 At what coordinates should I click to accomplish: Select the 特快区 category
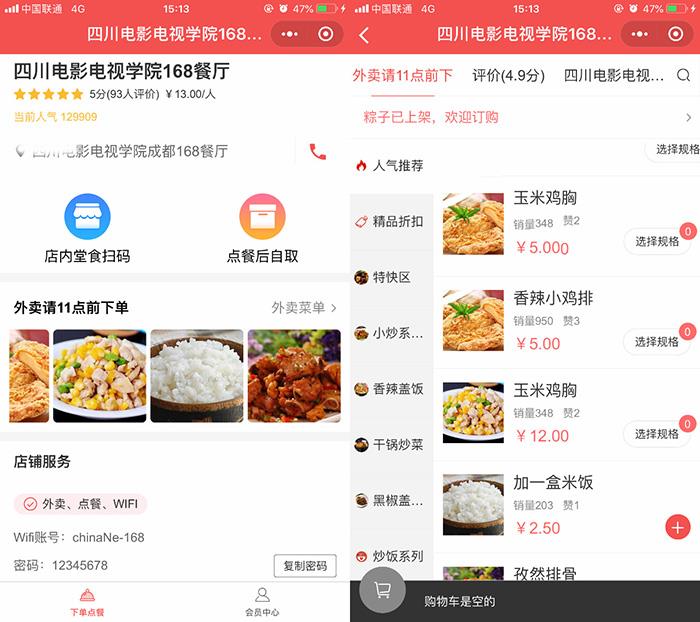(x=391, y=277)
